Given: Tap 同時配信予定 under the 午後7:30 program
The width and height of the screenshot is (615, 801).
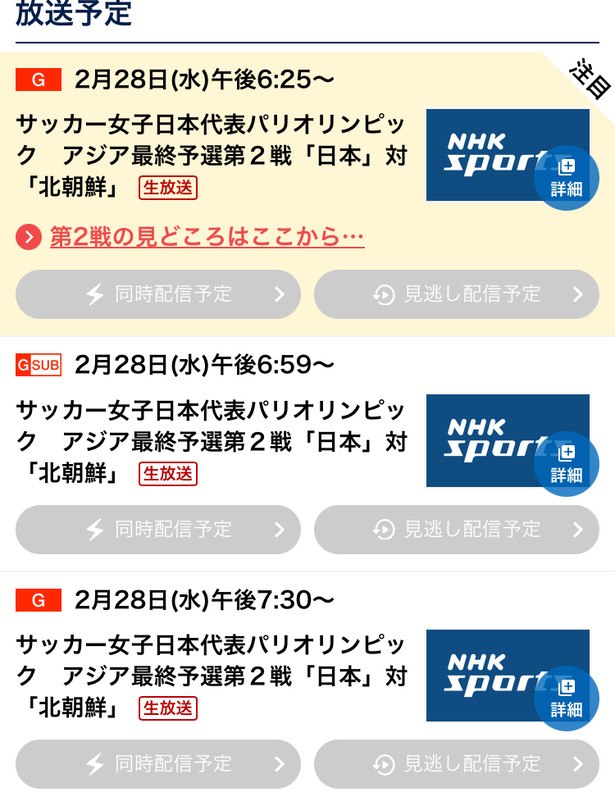Looking at the screenshot, I should pos(158,764).
